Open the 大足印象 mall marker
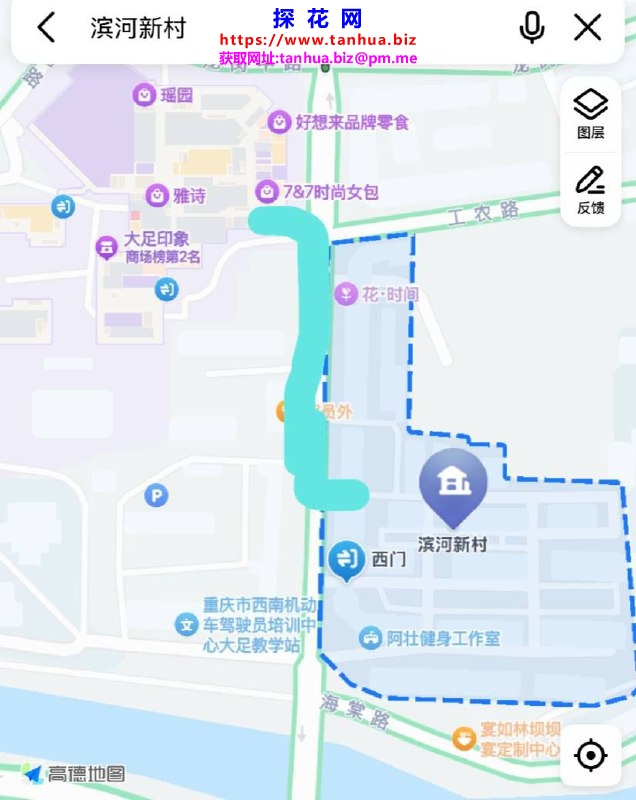Viewport: 636px width, 800px height. point(106,246)
